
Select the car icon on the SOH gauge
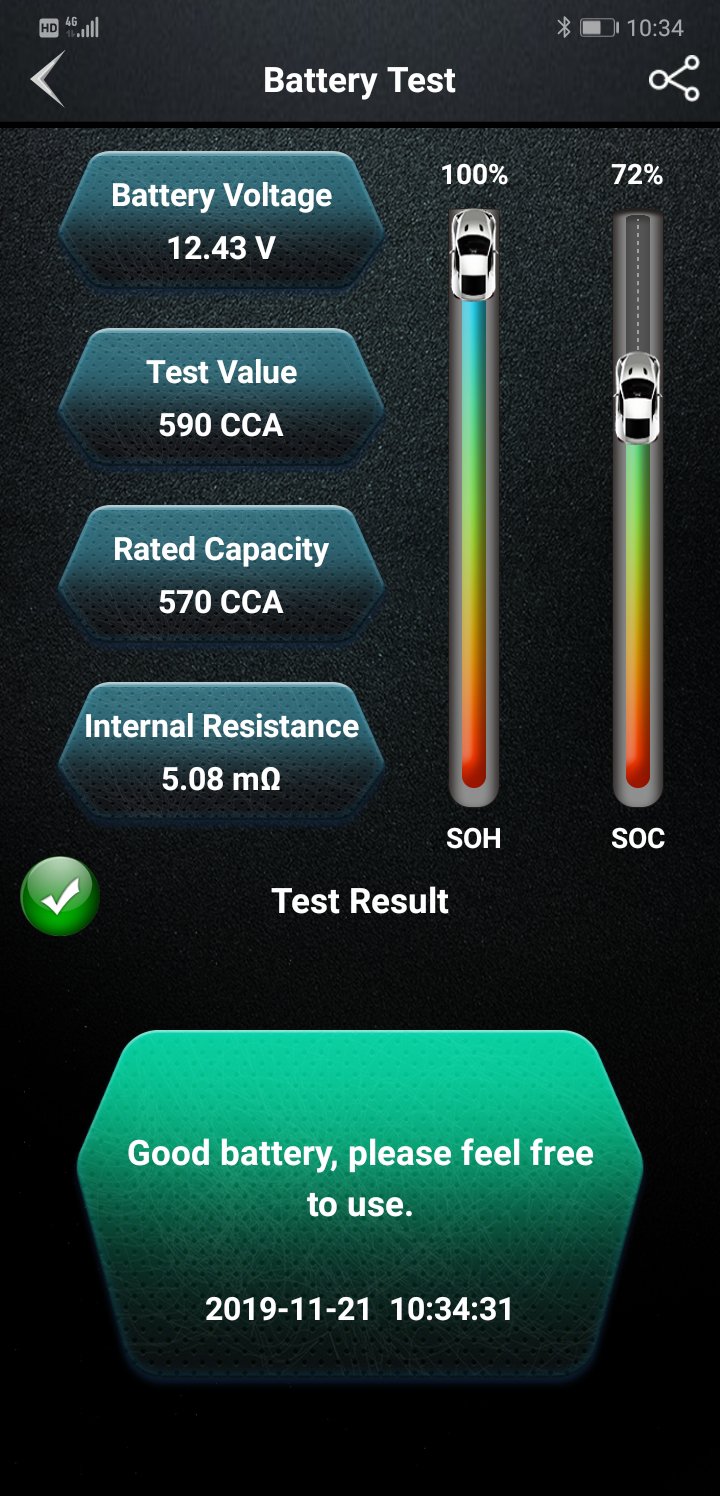coord(474,255)
